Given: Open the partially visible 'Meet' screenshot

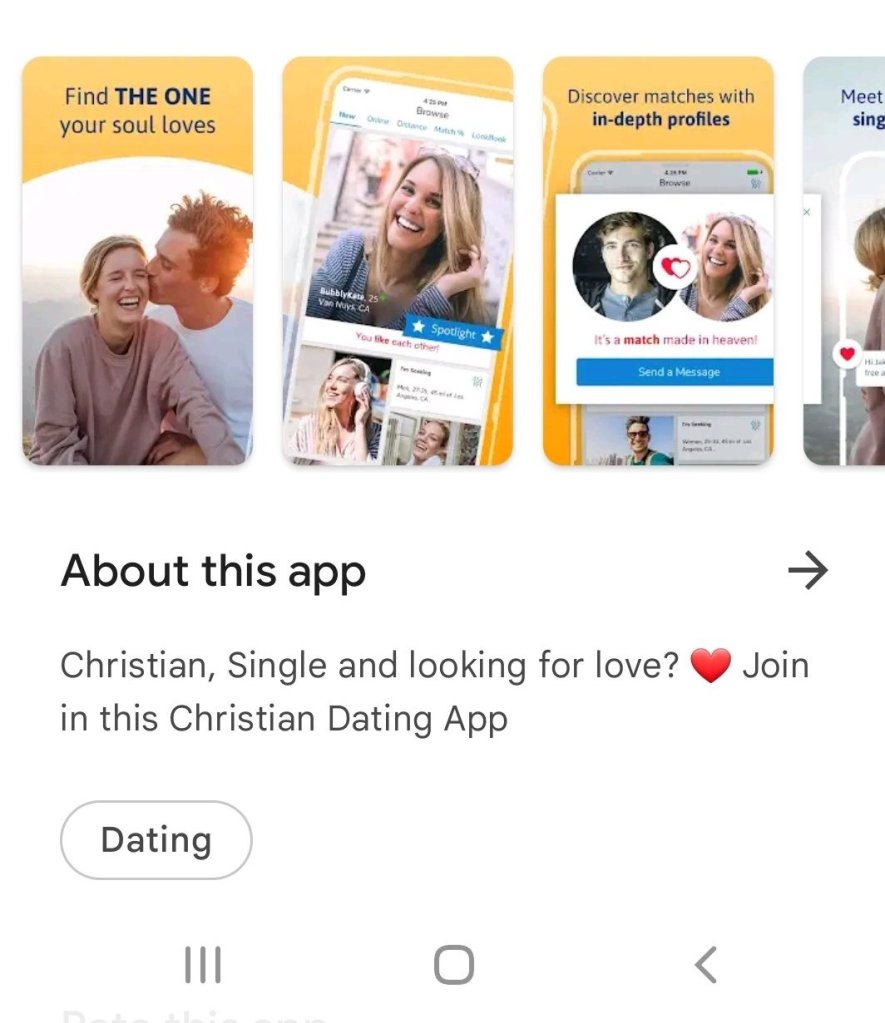Looking at the screenshot, I should (845, 261).
